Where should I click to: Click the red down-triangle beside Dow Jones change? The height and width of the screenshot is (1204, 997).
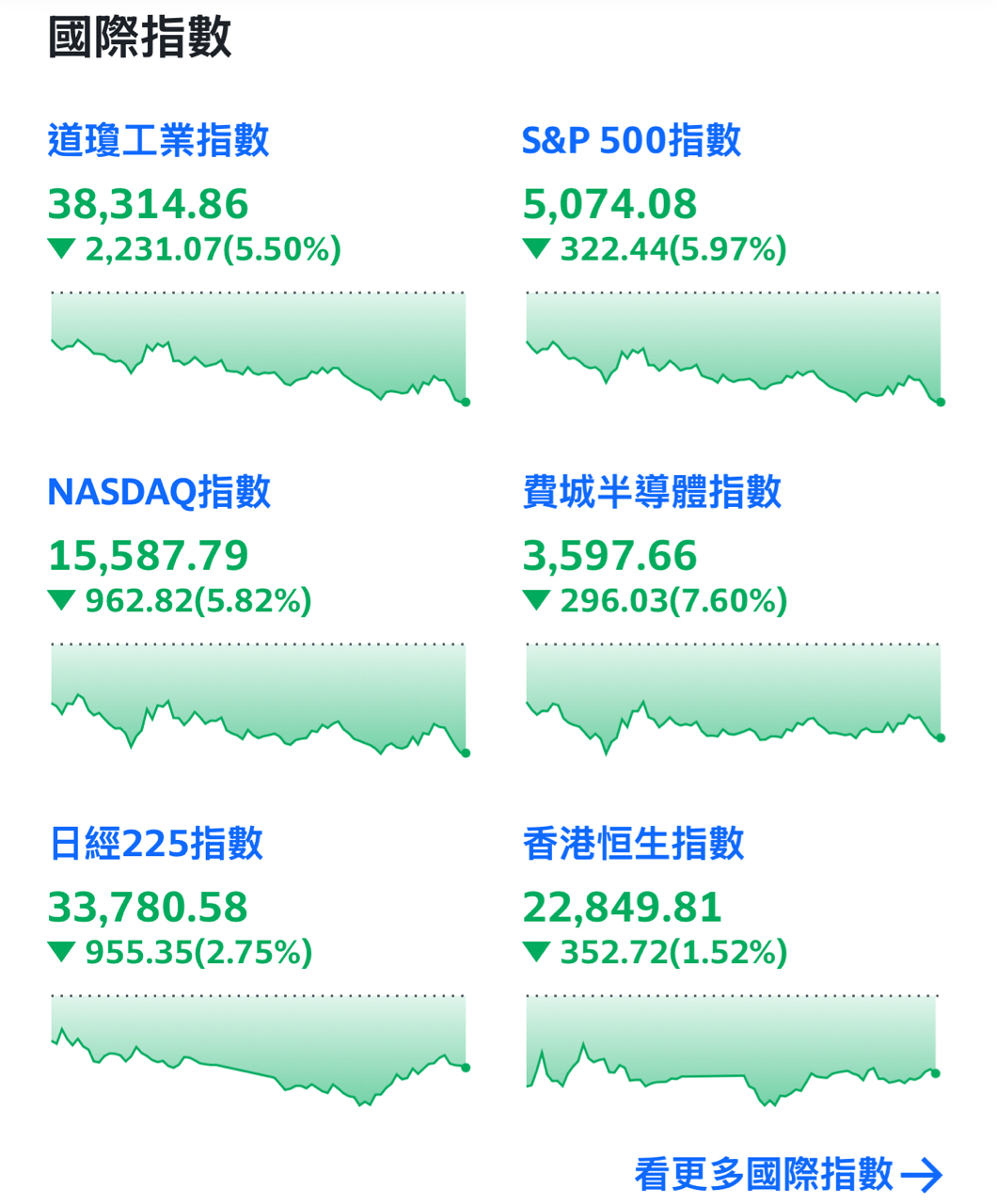62,249
